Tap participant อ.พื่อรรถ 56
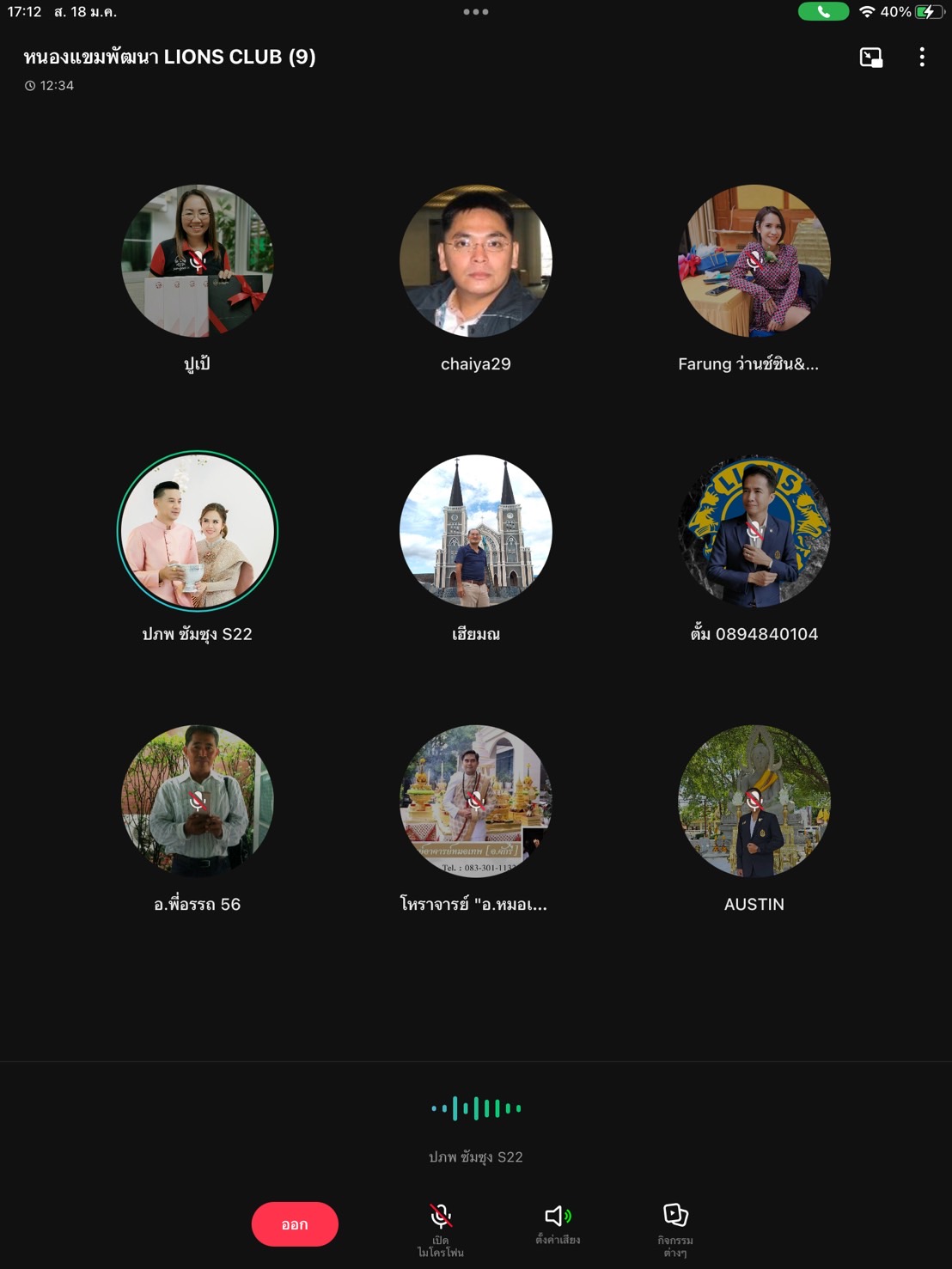The height and width of the screenshot is (1269, 952). [198, 801]
